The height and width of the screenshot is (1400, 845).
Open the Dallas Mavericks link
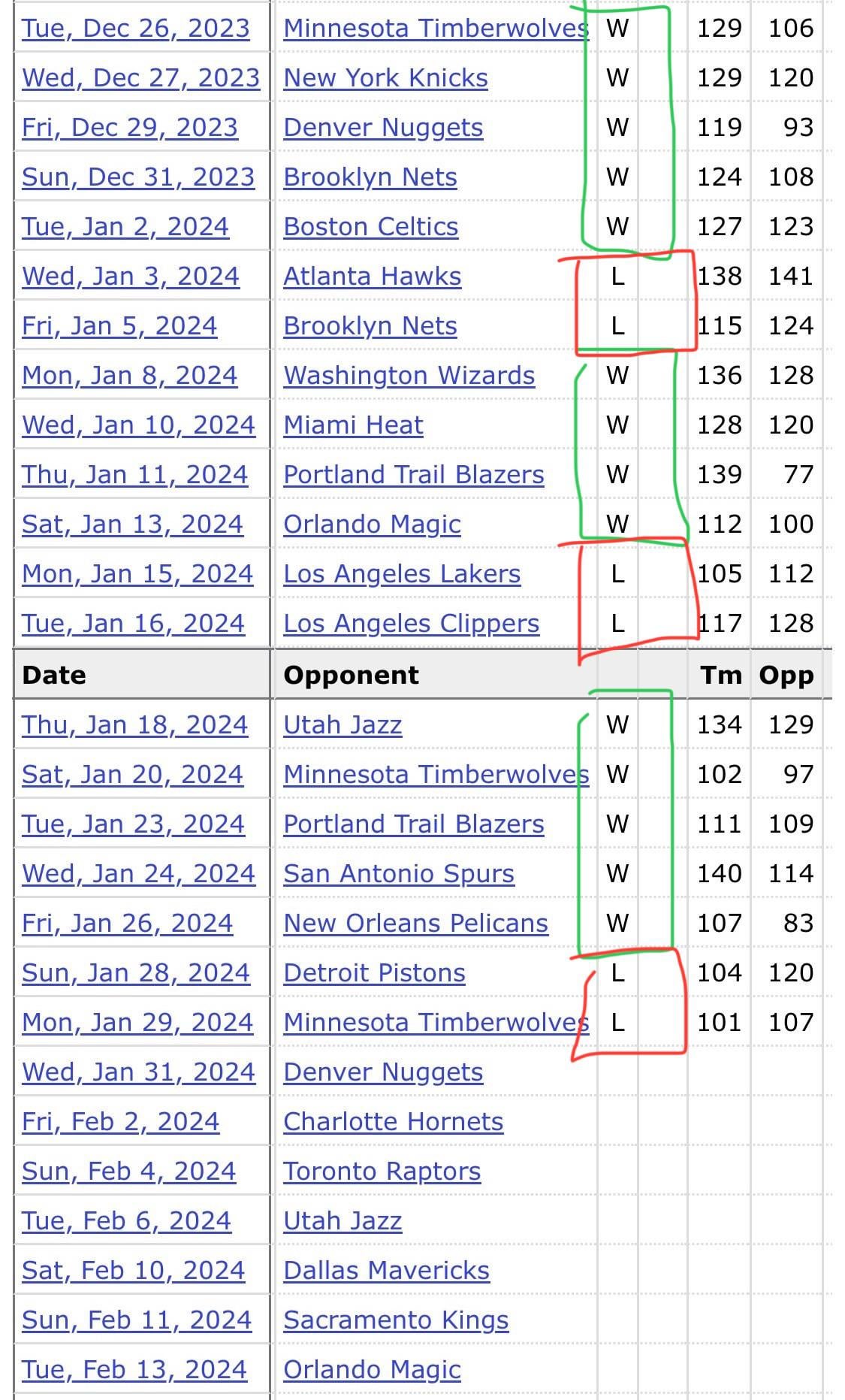click(x=386, y=1271)
